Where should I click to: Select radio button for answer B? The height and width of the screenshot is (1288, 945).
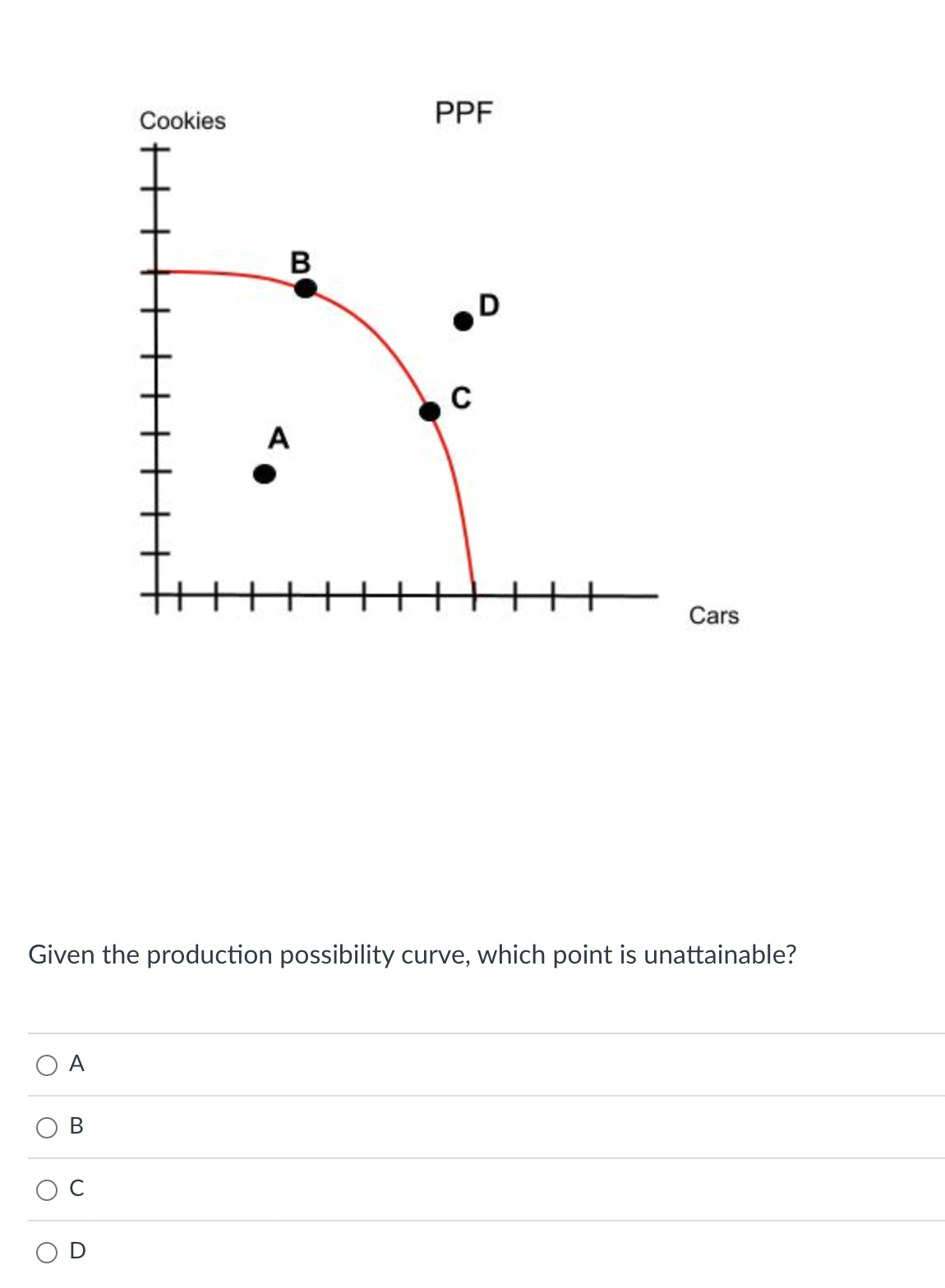point(45,1127)
